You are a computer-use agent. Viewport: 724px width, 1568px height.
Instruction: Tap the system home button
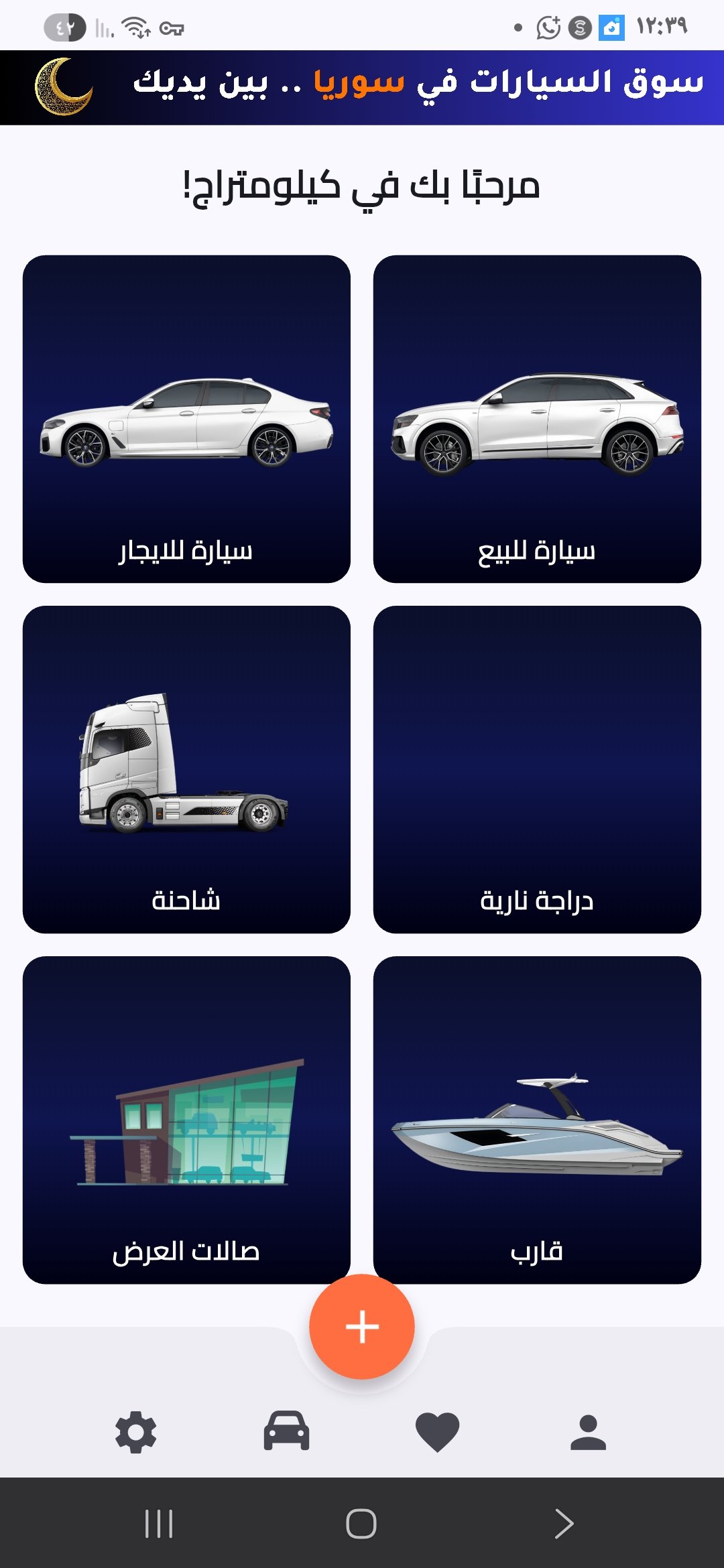(361, 1524)
